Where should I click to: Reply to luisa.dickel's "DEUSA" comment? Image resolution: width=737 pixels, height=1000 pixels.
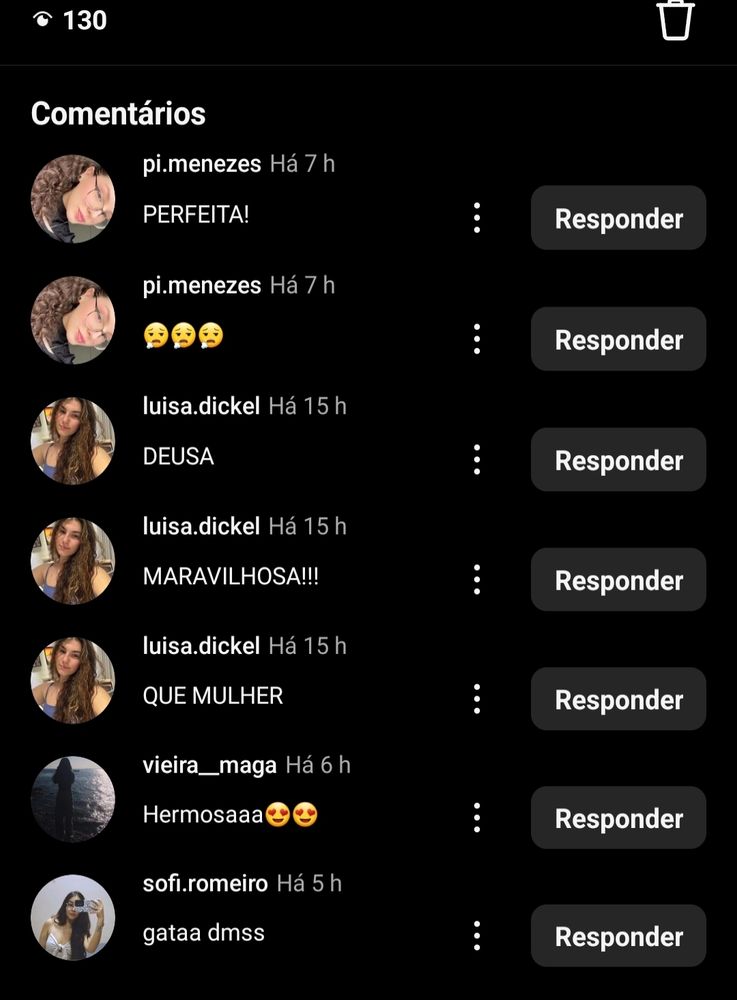(x=618, y=460)
